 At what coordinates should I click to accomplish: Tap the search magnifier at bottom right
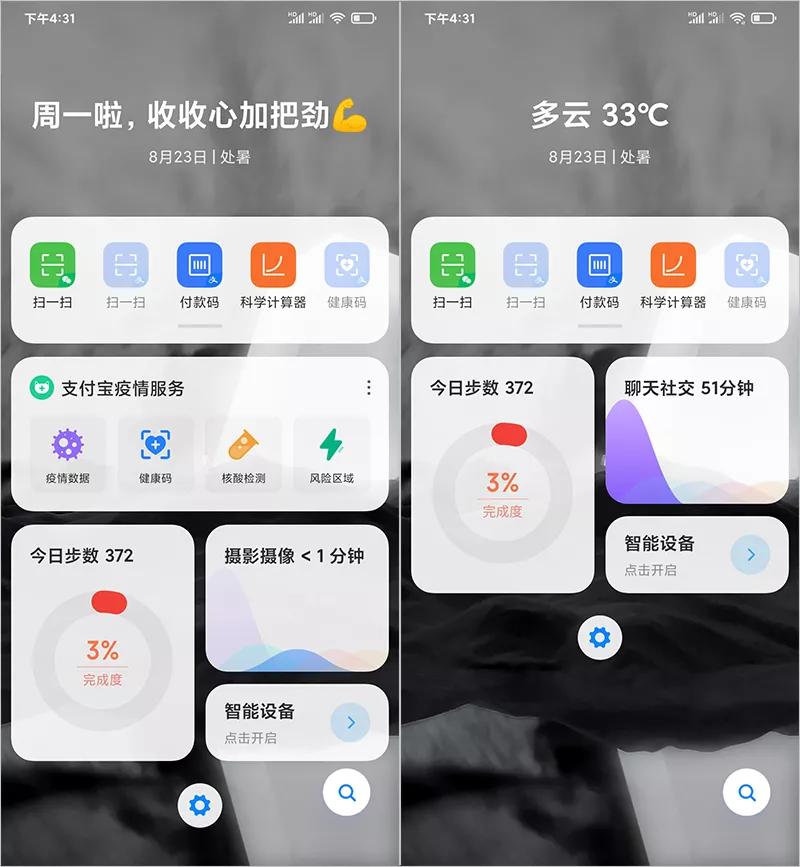(346, 792)
